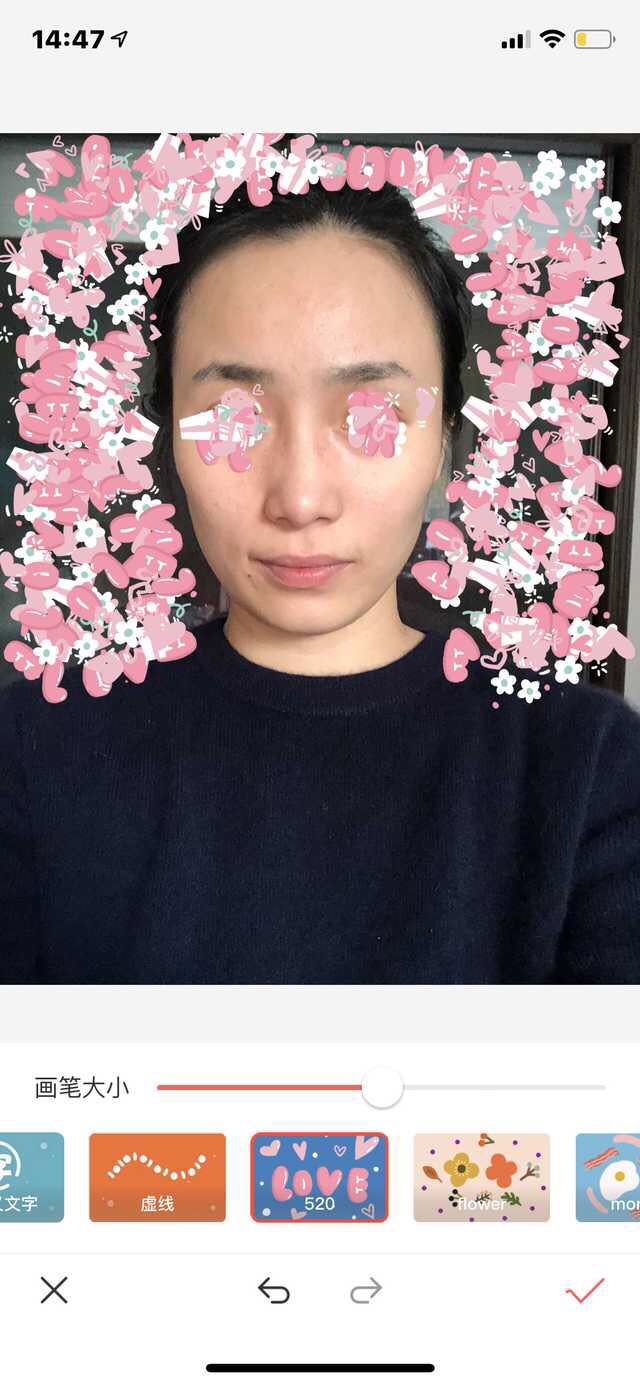Redo the brush stroke

(366, 1291)
